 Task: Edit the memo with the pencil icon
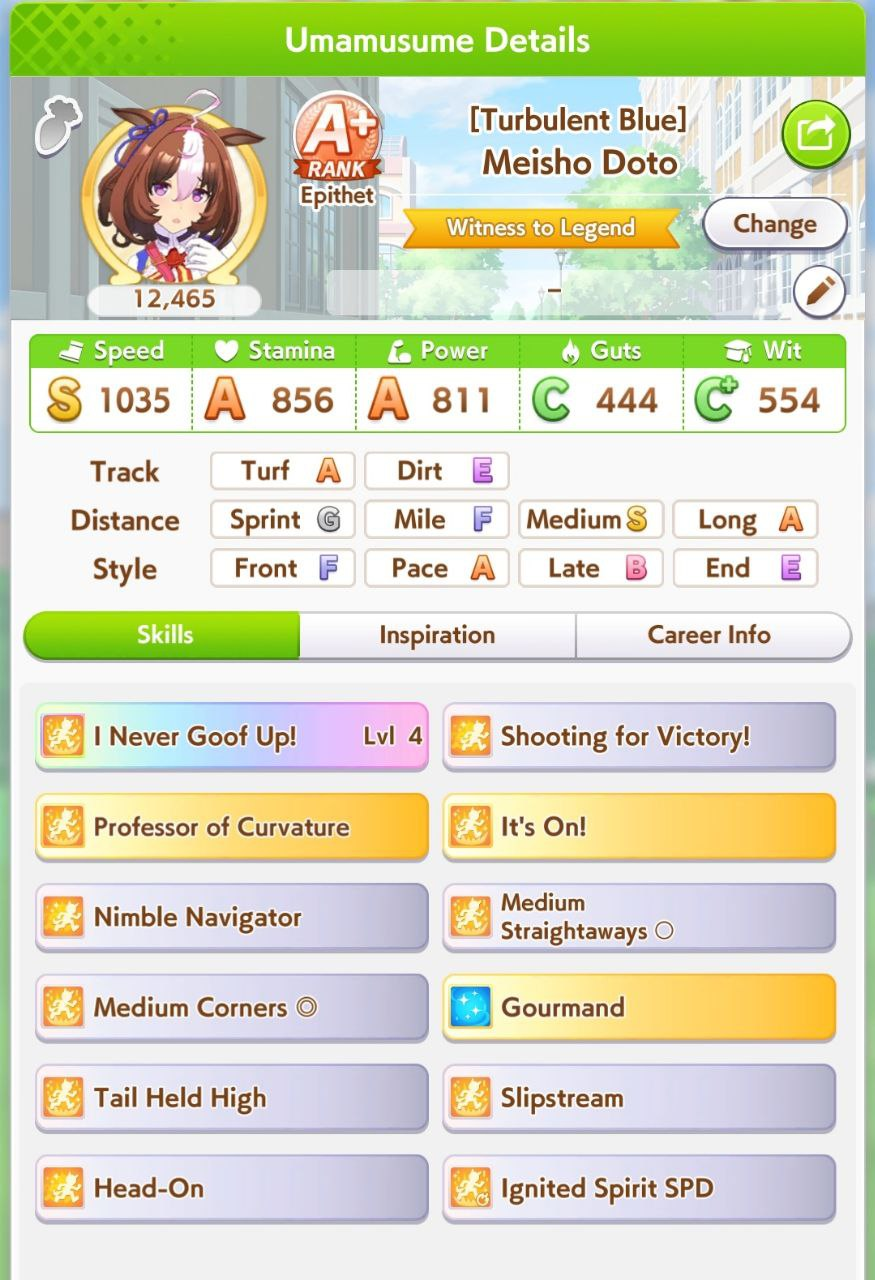819,292
